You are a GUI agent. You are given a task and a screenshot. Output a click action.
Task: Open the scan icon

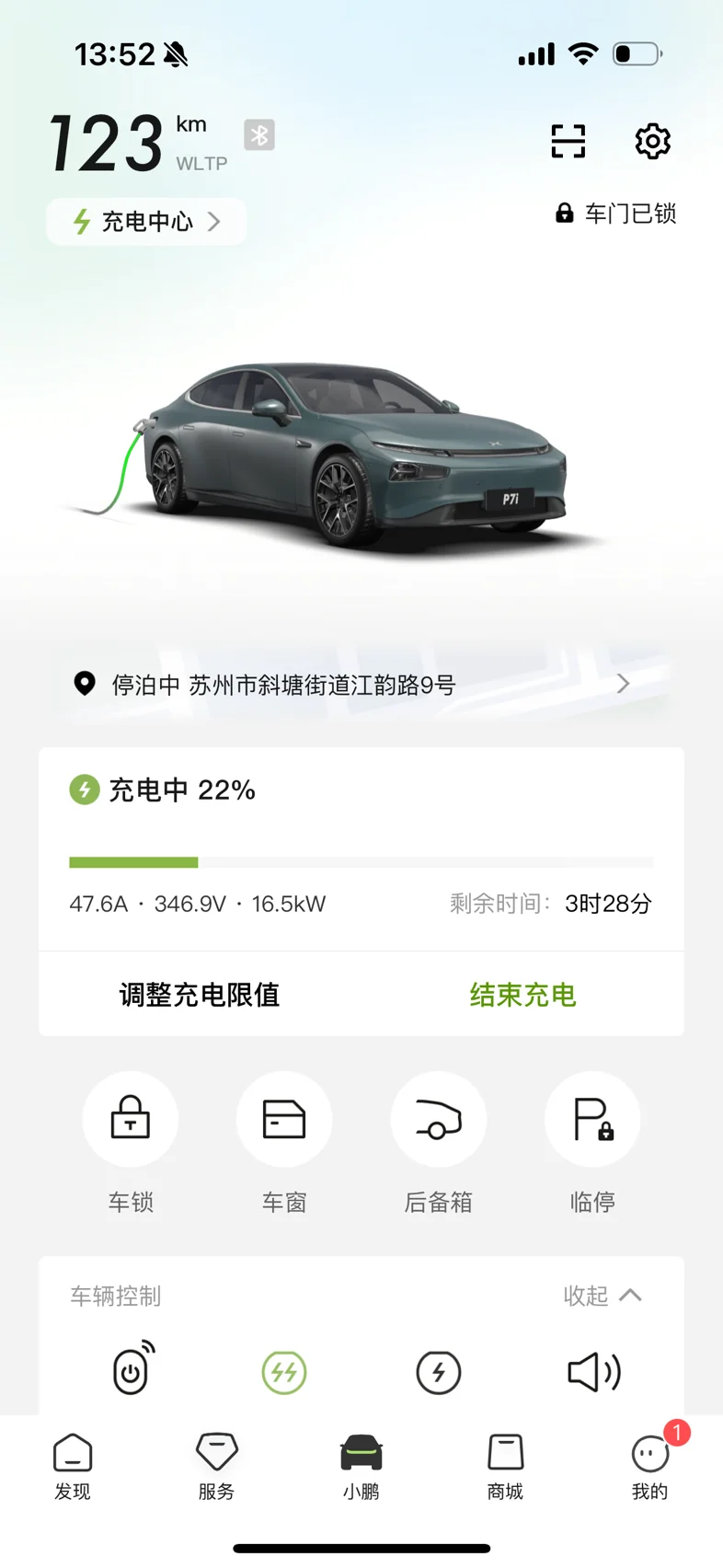pyautogui.click(x=568, y=142)
